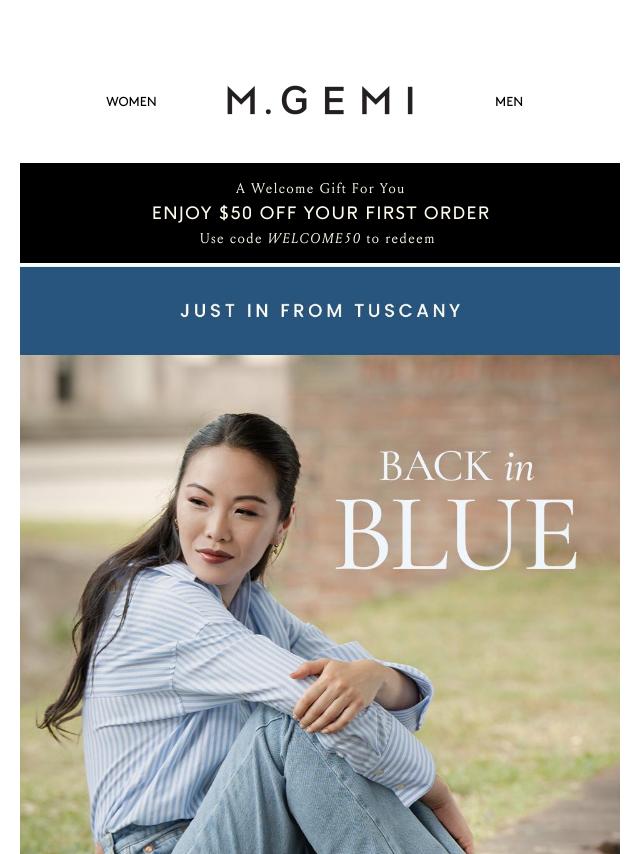The height and width of the screenshot is (854, 640).
Task: Tap the $50 off welcome gift banner
Action: (320, 213)
